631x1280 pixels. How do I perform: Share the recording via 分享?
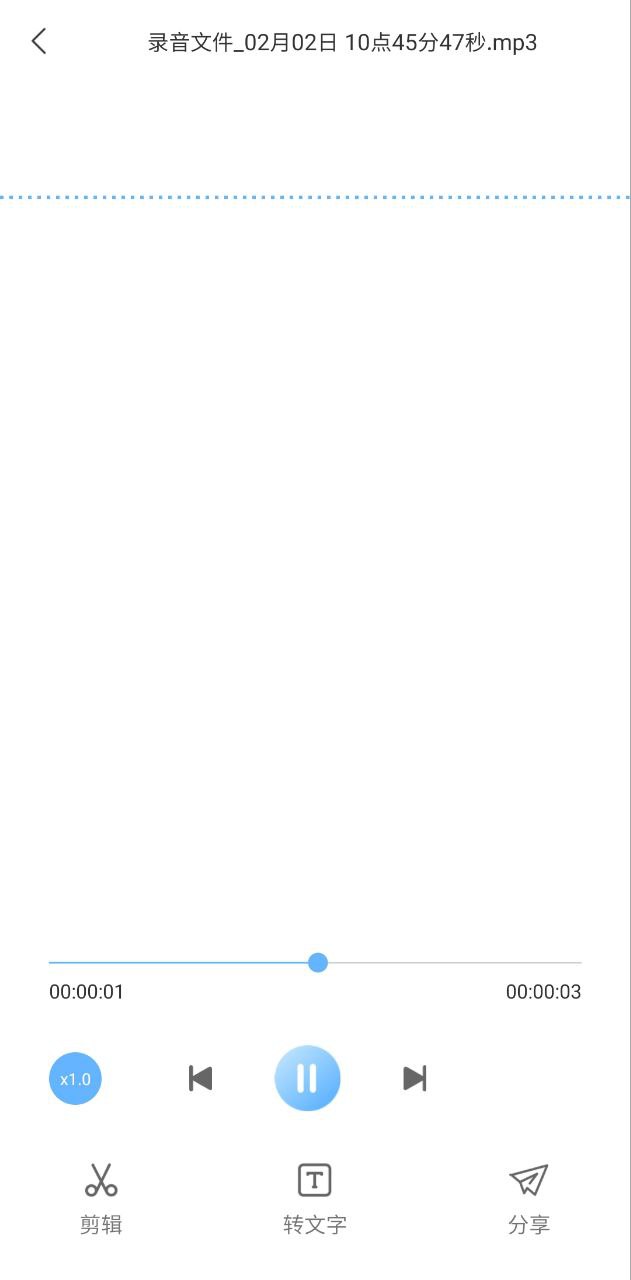pyautogui.click(x=529, y=1197)
